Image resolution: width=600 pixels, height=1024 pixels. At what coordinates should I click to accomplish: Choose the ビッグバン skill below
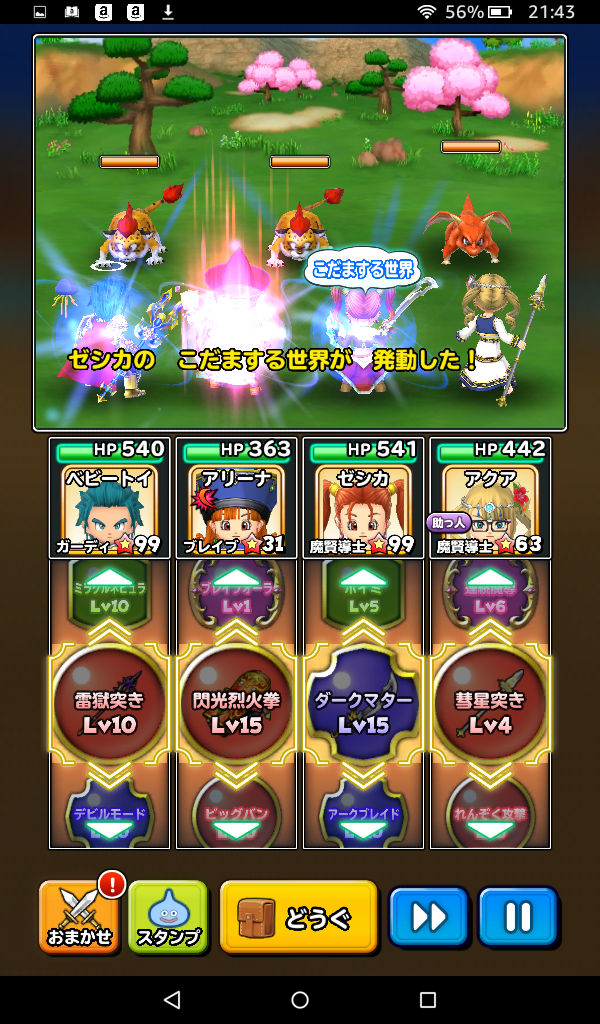(x=236, y=820)
